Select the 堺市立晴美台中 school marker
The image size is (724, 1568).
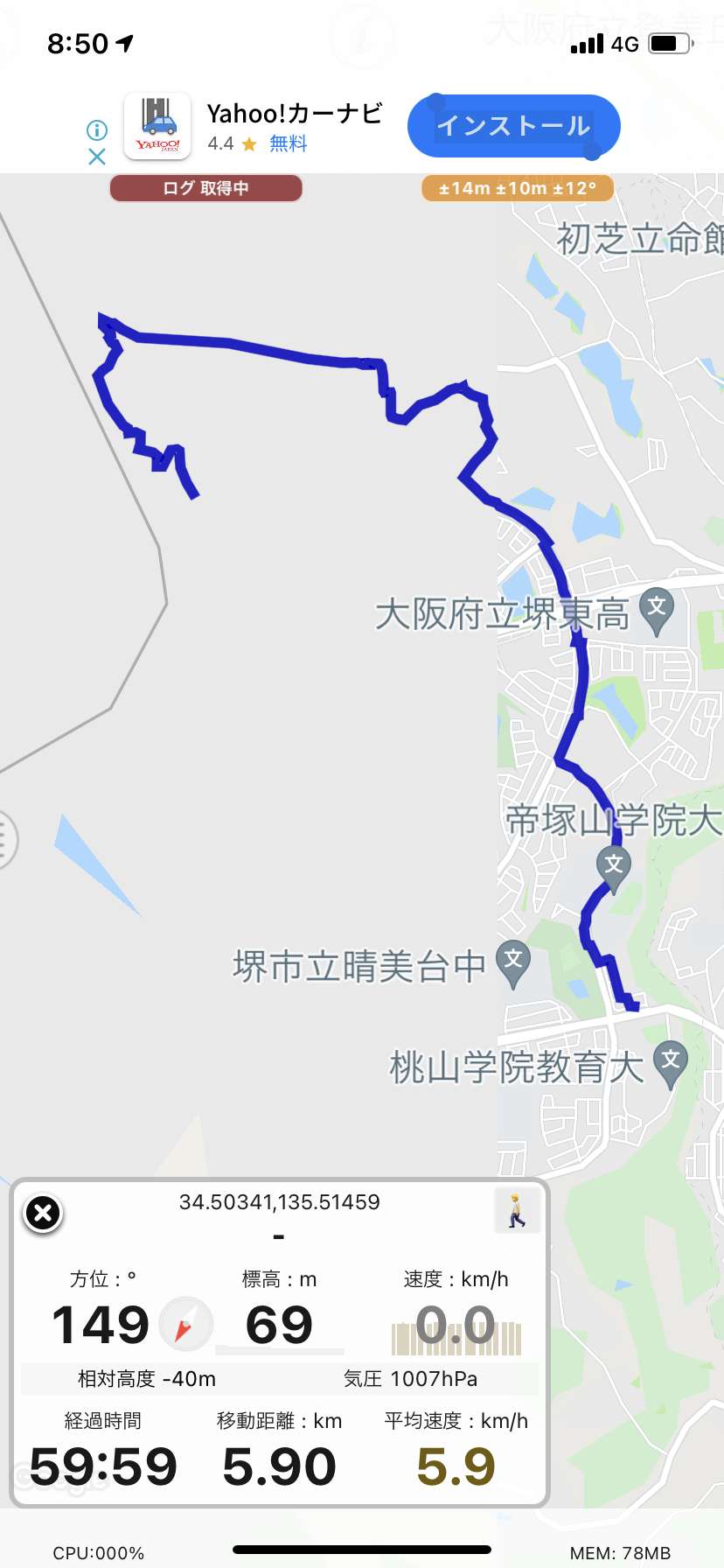click(513, 963)
